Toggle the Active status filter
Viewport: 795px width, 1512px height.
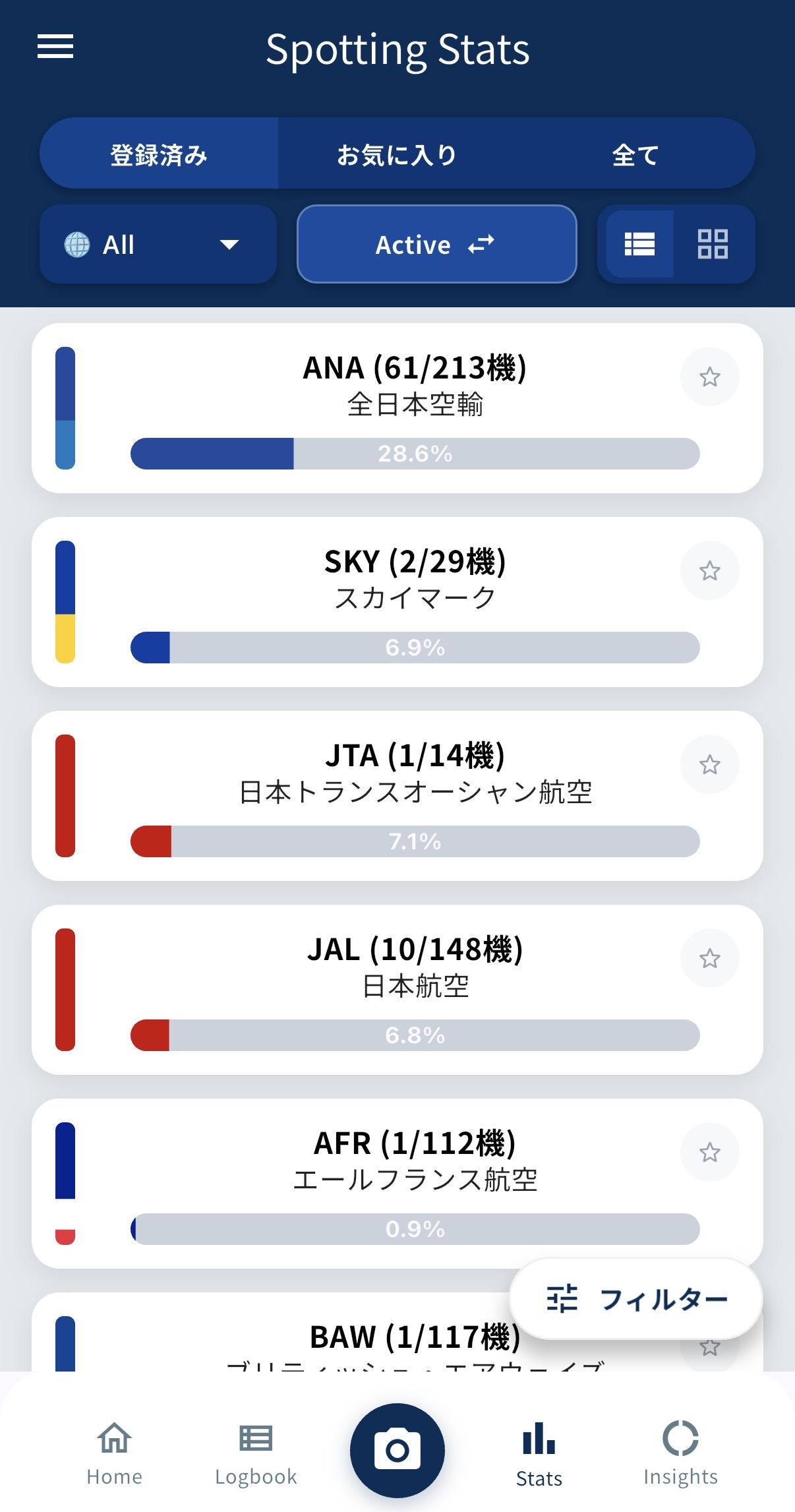(436, 244)
